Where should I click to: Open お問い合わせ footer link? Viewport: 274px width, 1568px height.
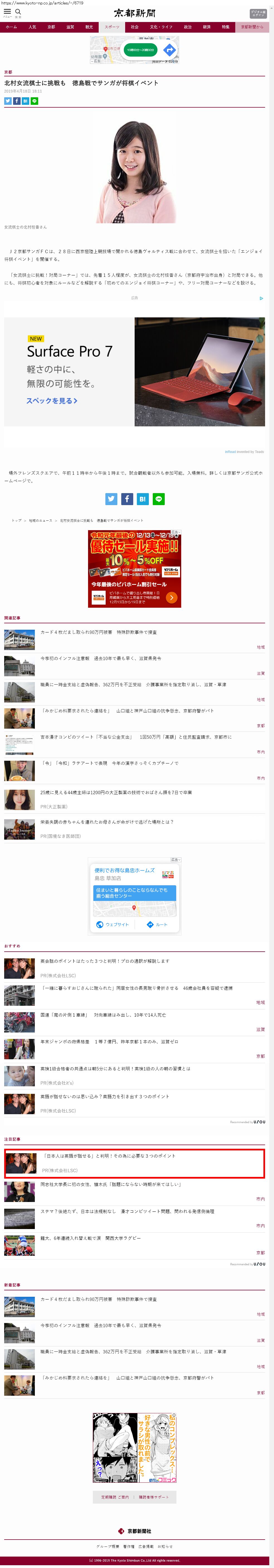[165, 1546]
